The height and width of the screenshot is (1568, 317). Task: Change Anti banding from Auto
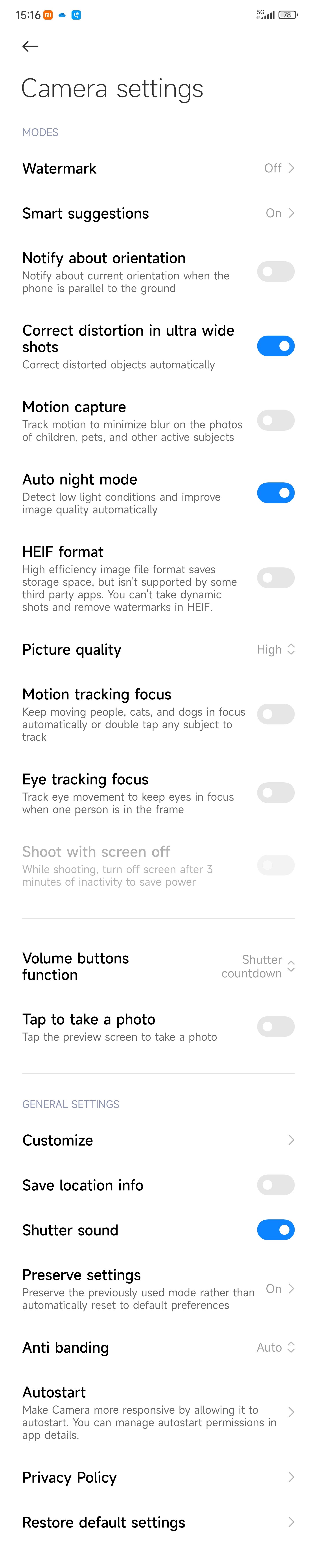click(x=275, y=1348)
